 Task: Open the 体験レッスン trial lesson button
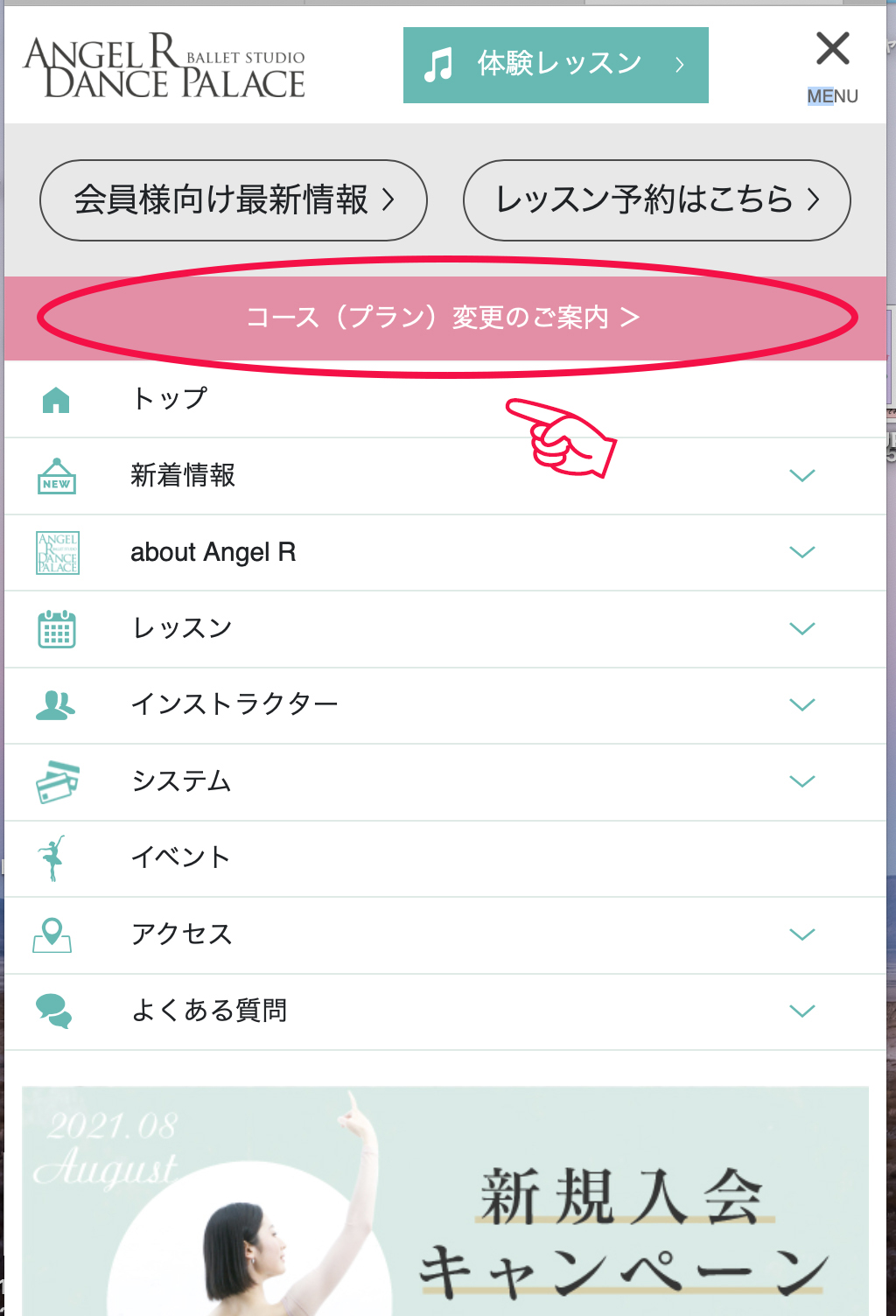556,65
